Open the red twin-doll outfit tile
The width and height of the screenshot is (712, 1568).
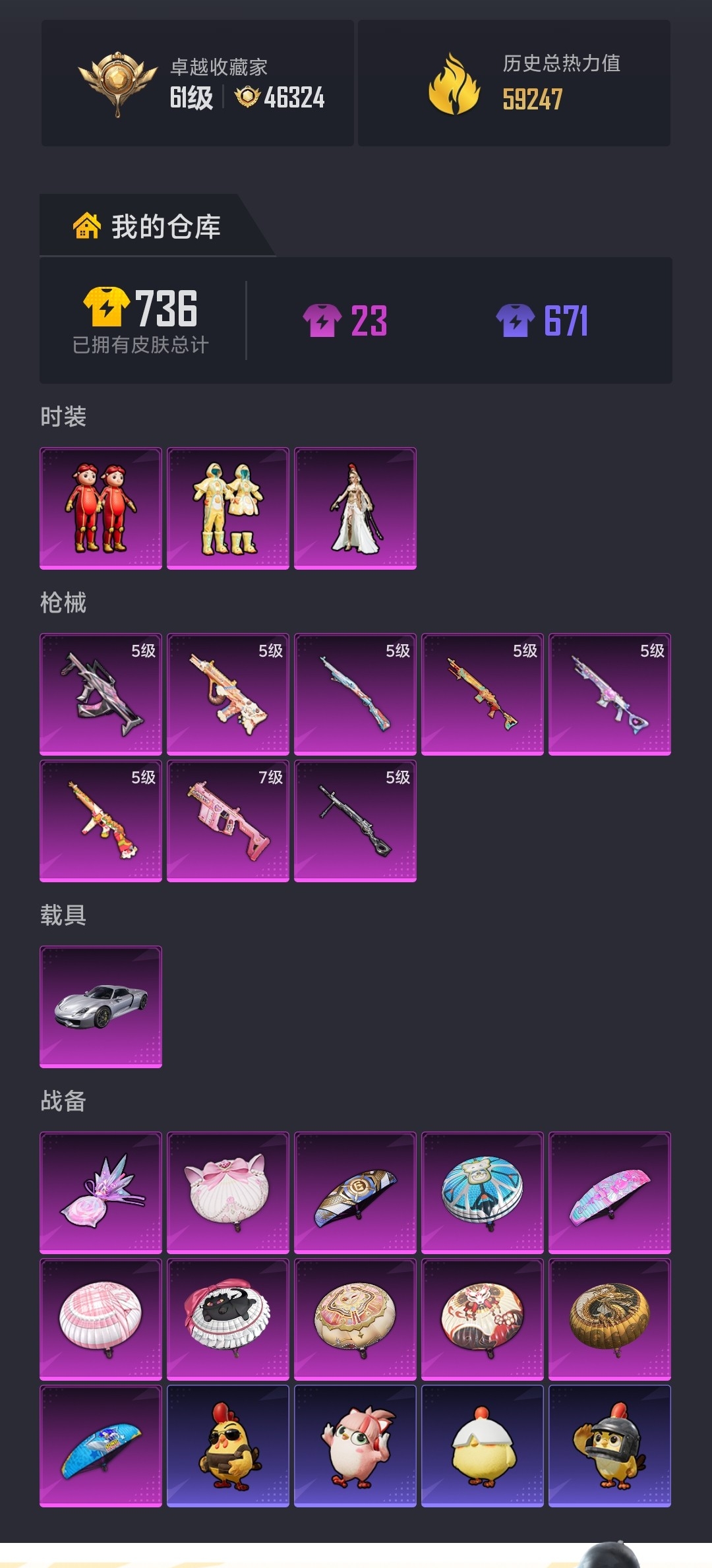pos(100,508)
